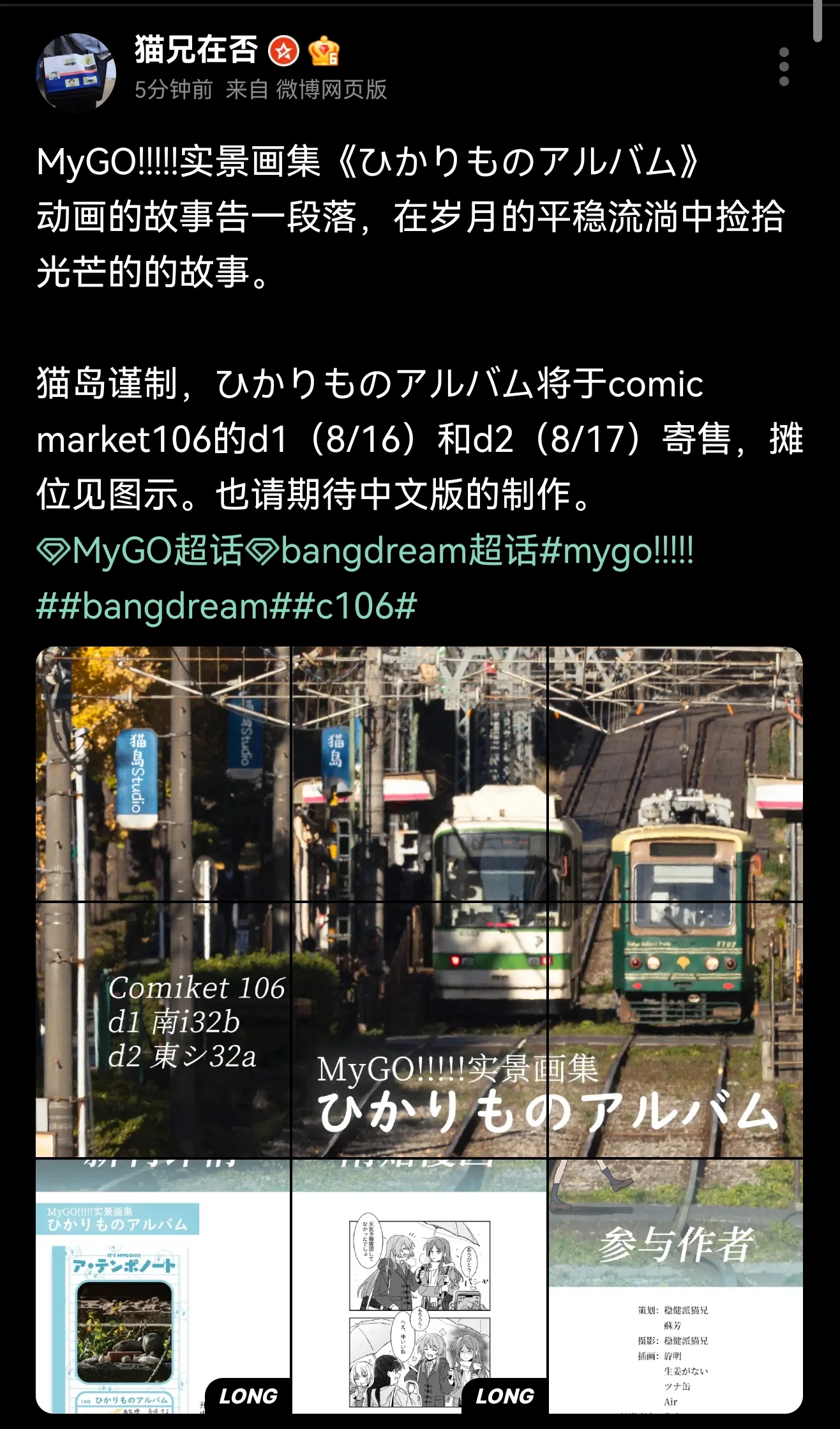
Task: Open the #mygo!!!!!# hashtag
Action: [616, 550]
